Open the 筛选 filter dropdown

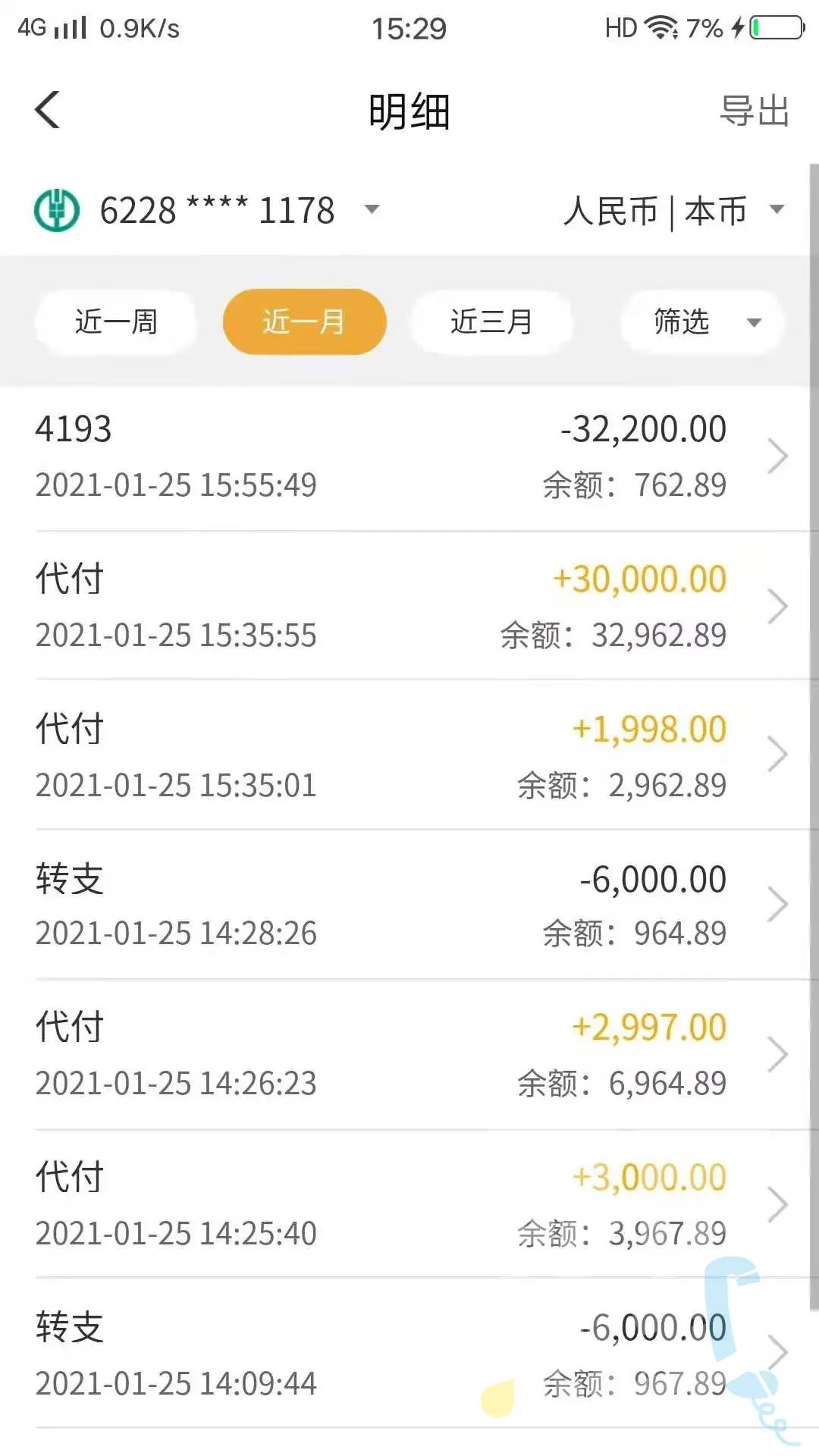coord(701,322)
